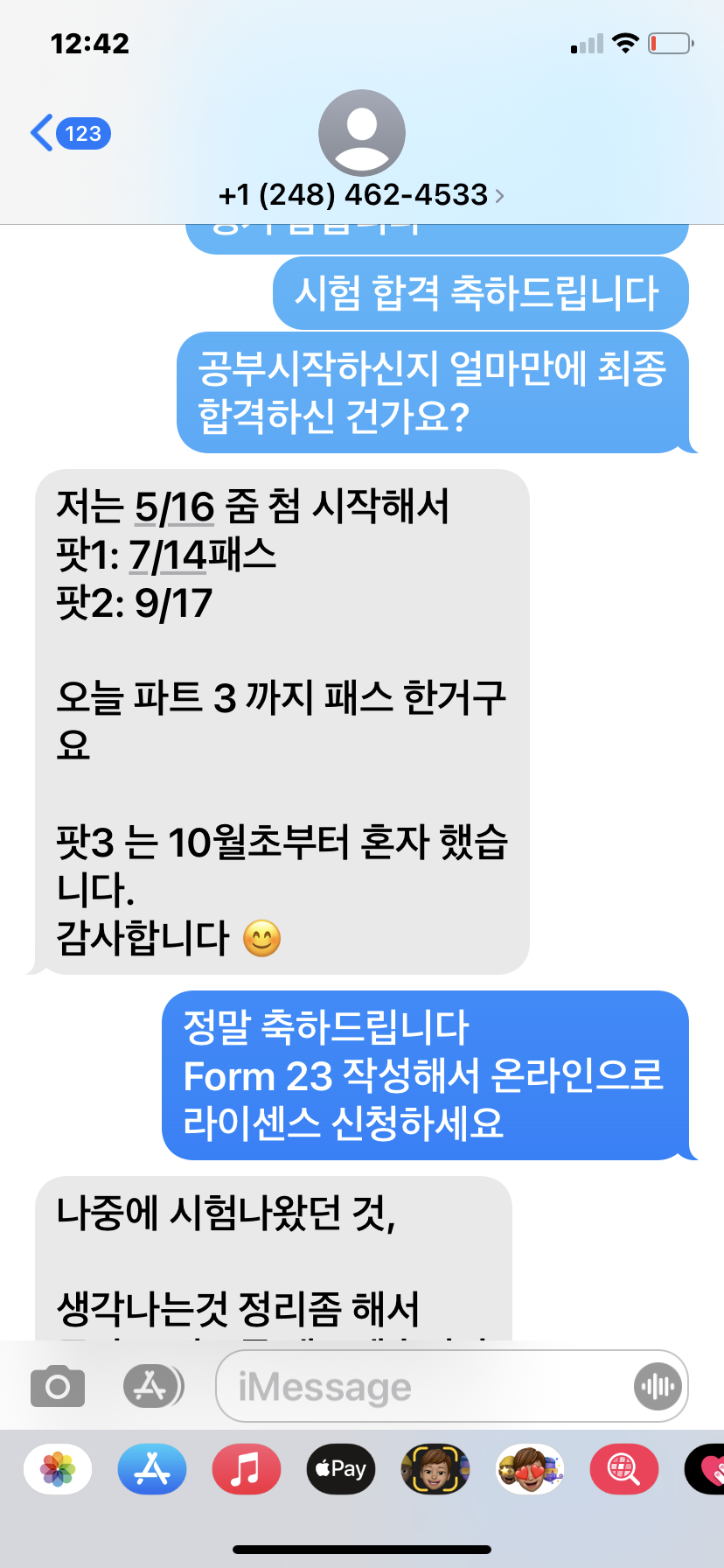Open contact details for +1 (248) 462-4533

[x=361, y=194]
